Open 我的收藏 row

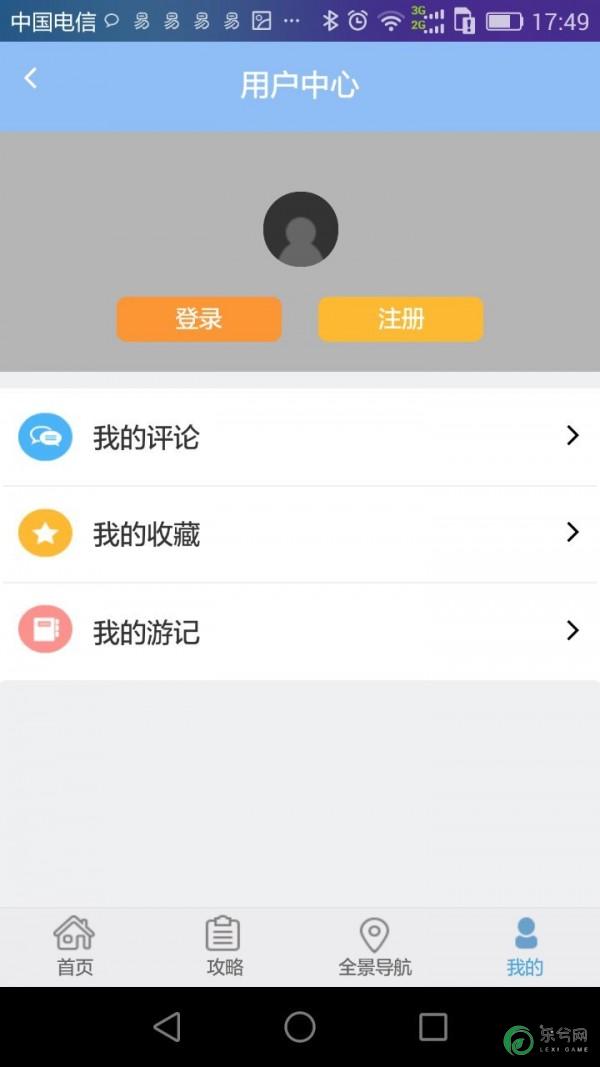click(300, 534)
